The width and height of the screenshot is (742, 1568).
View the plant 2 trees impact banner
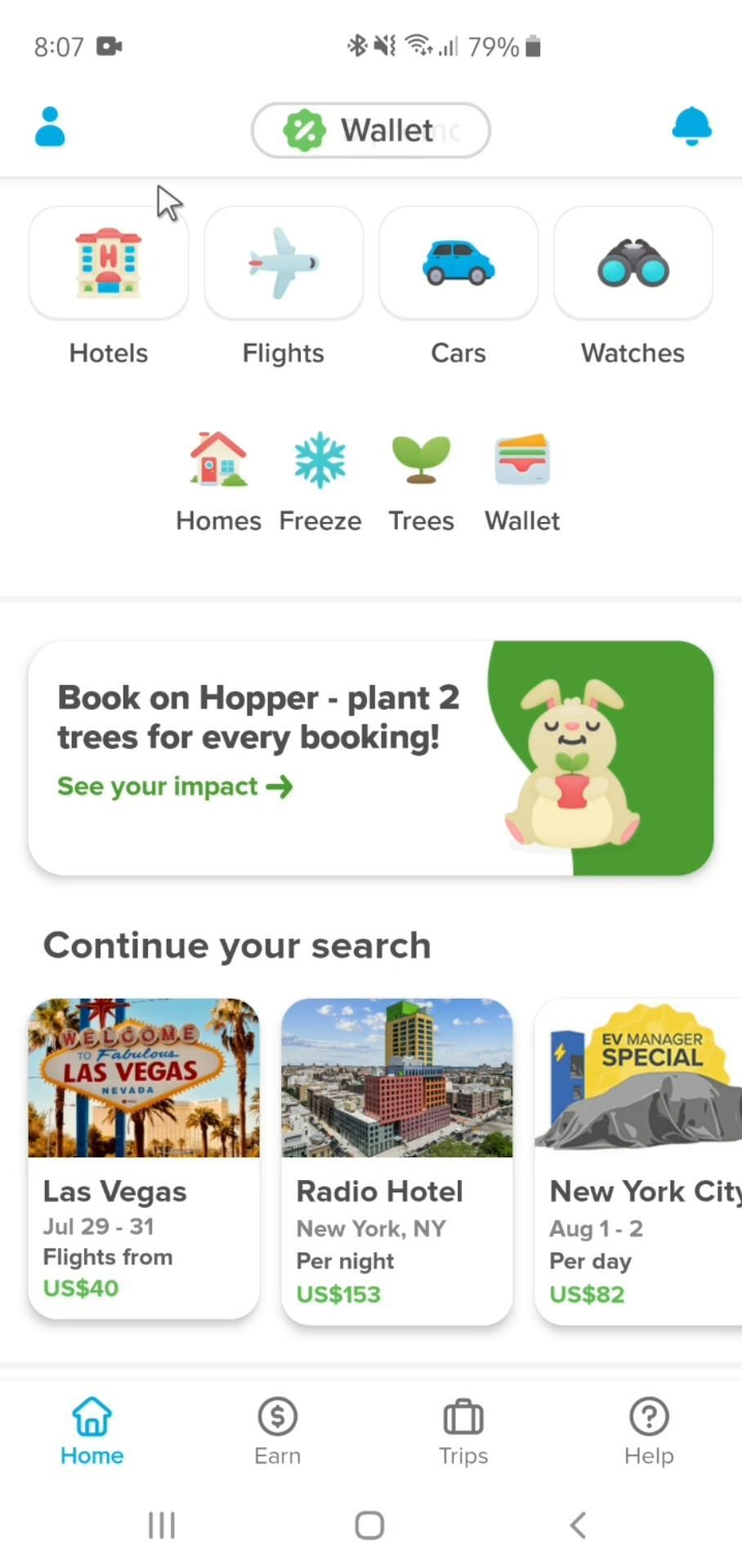(x=370, y=758)
